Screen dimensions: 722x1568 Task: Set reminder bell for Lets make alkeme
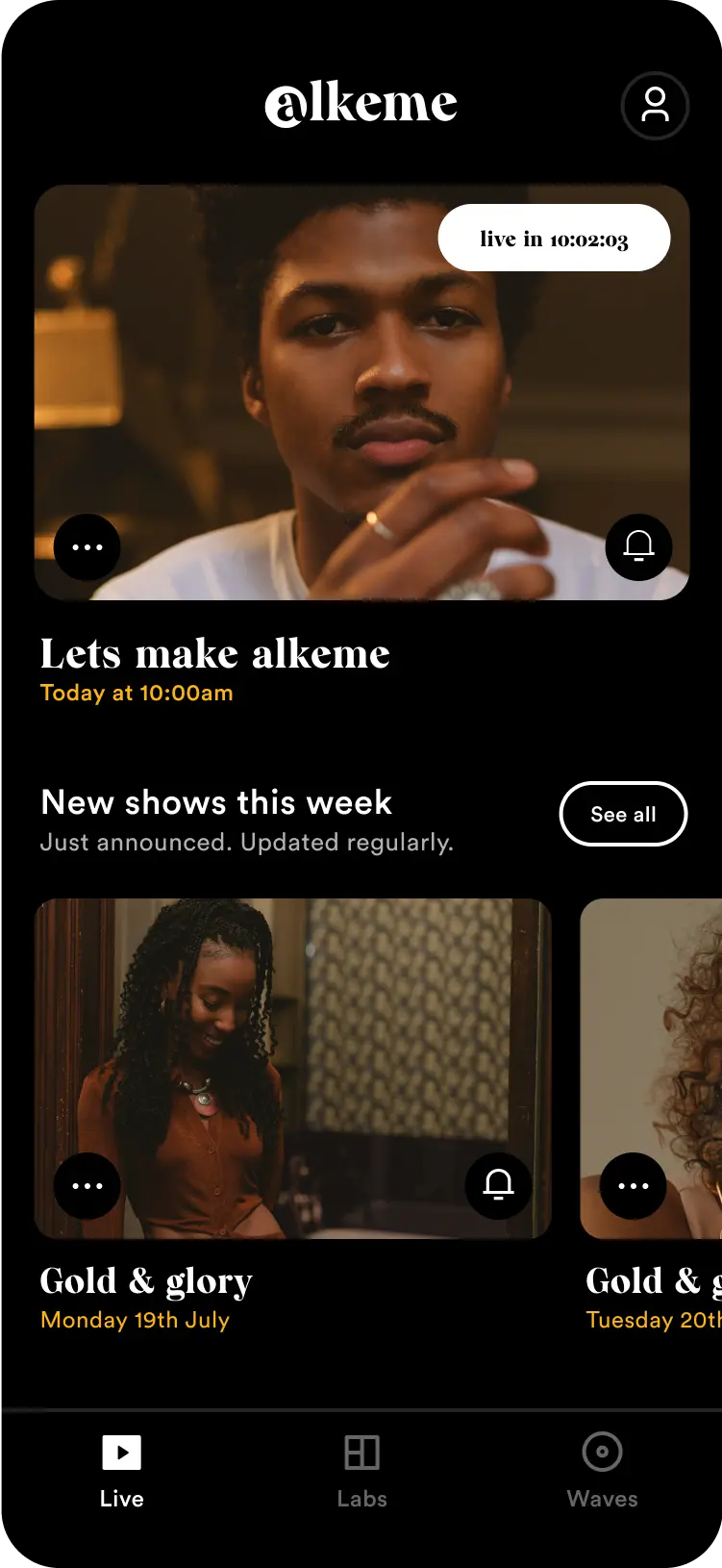click(639, 547)
